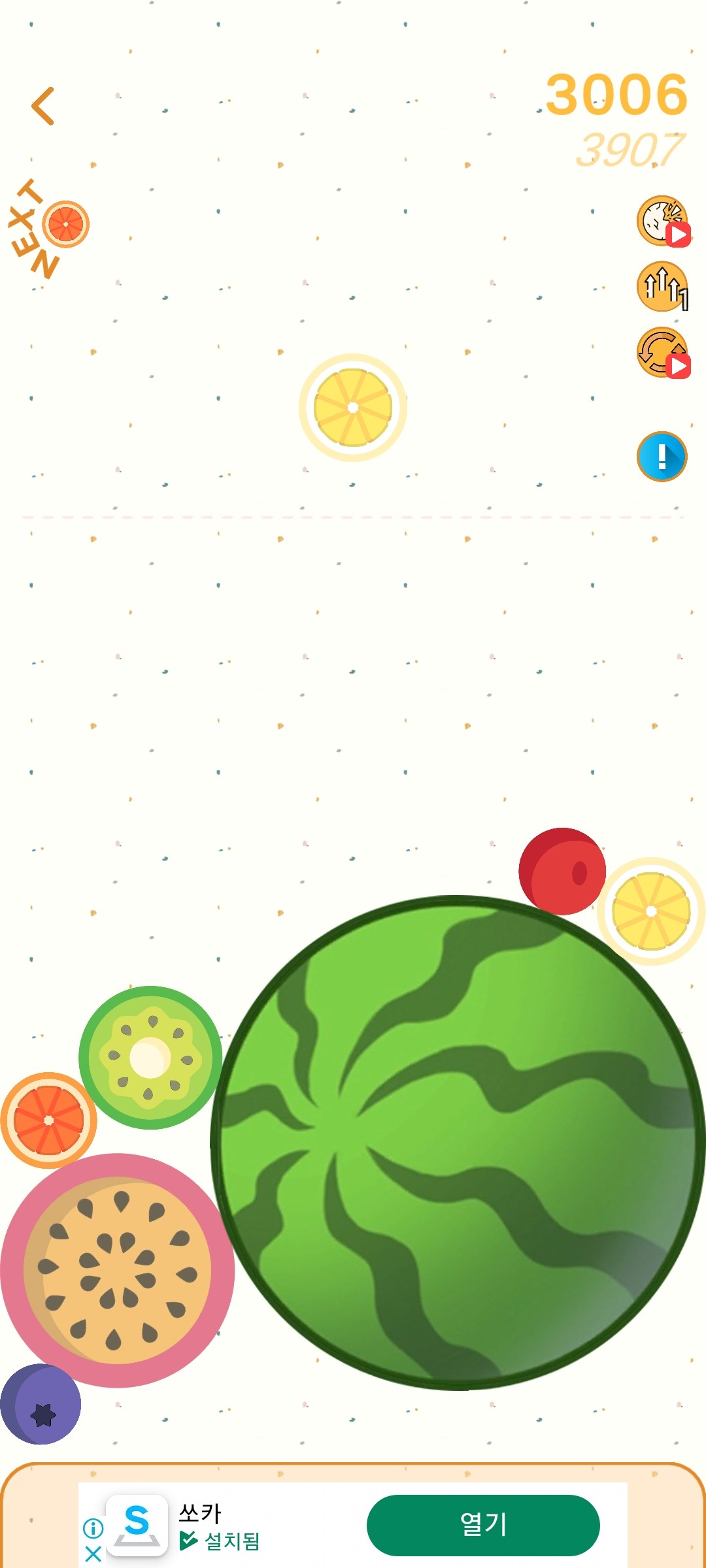Screen dimensions: 706x1568
Task: Open the ad info icon
Action: point(93,1527)
